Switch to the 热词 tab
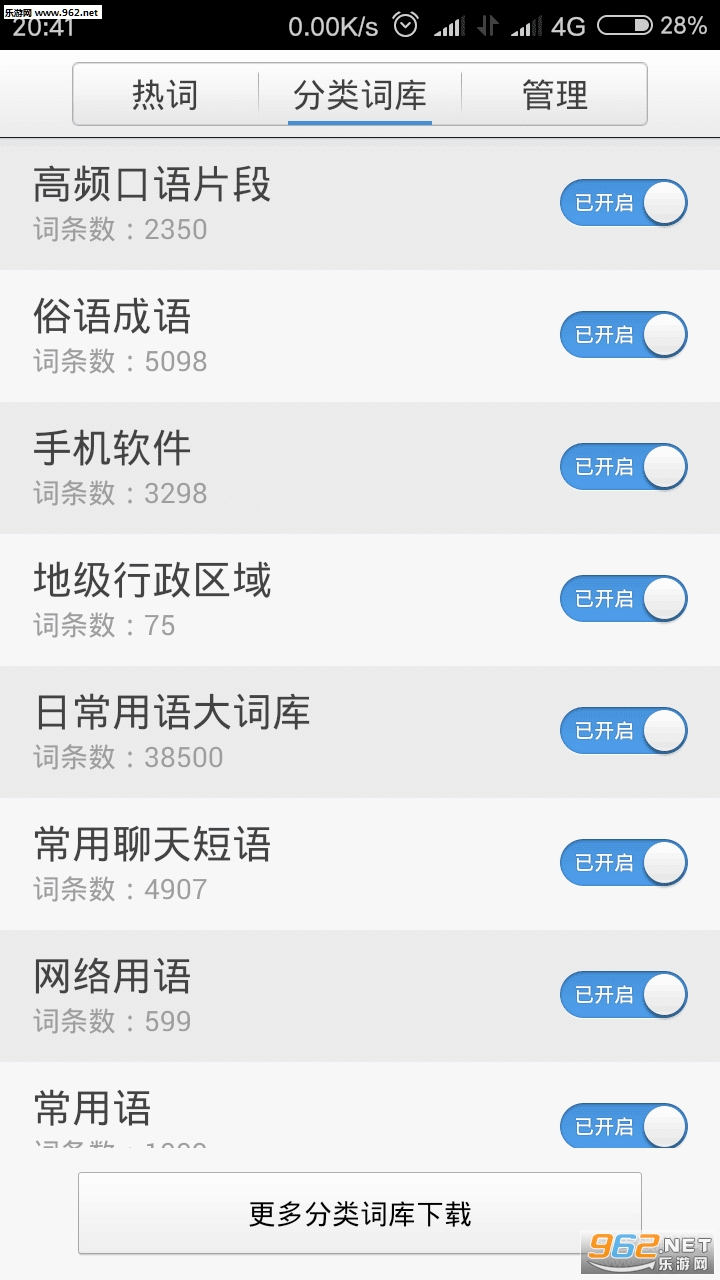Screen dimensions: 720x1280 [165, 95]
